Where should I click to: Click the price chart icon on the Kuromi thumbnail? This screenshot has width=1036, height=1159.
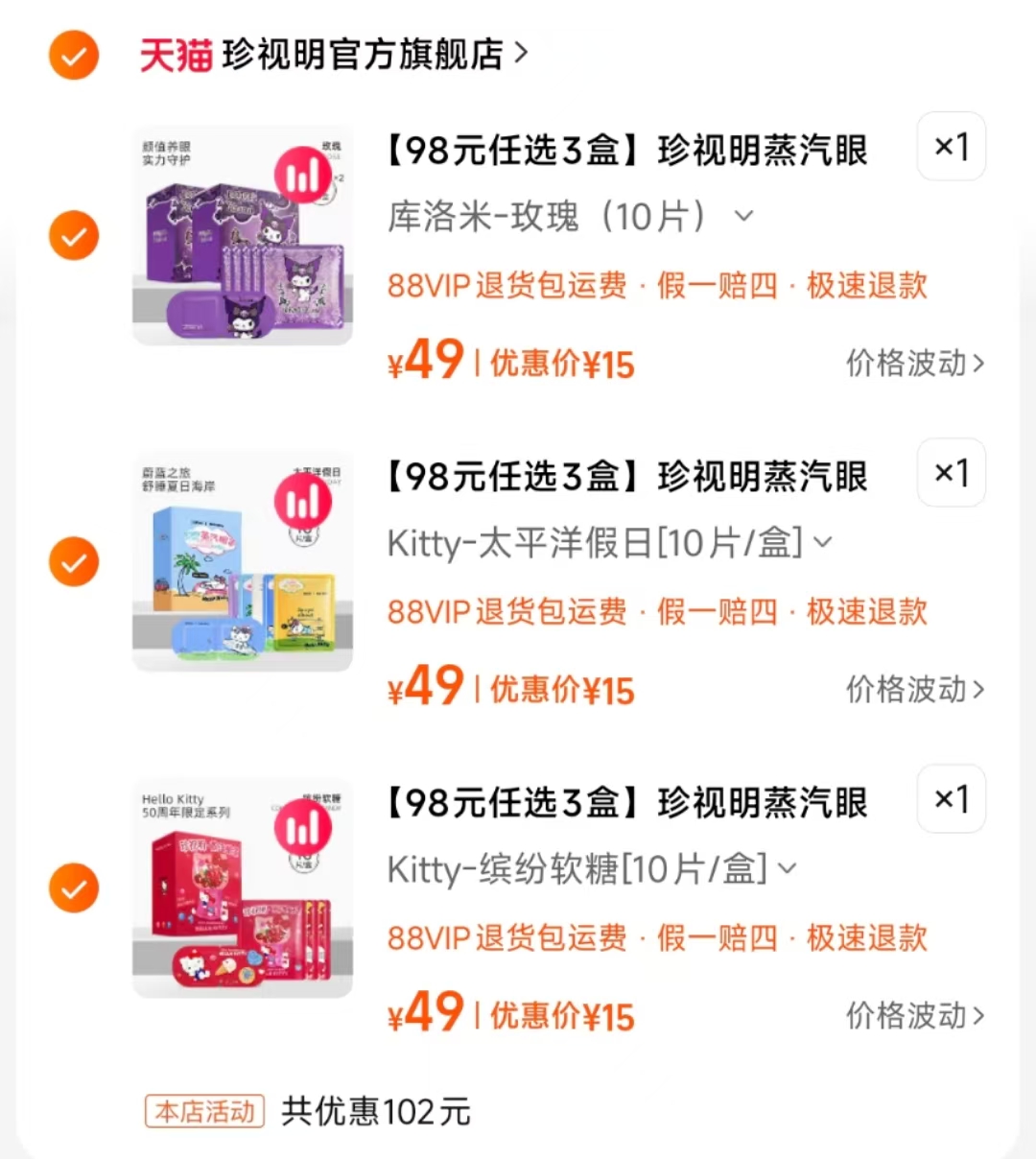coord(303,176)
